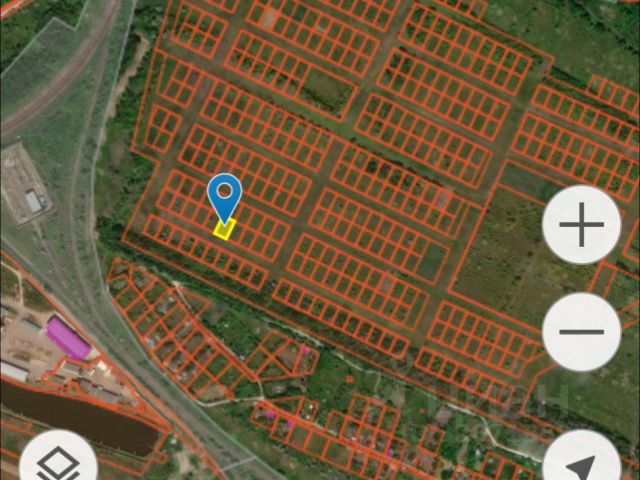The image size is (640, 480).
Task: Center map on my location
Action: 581,463
